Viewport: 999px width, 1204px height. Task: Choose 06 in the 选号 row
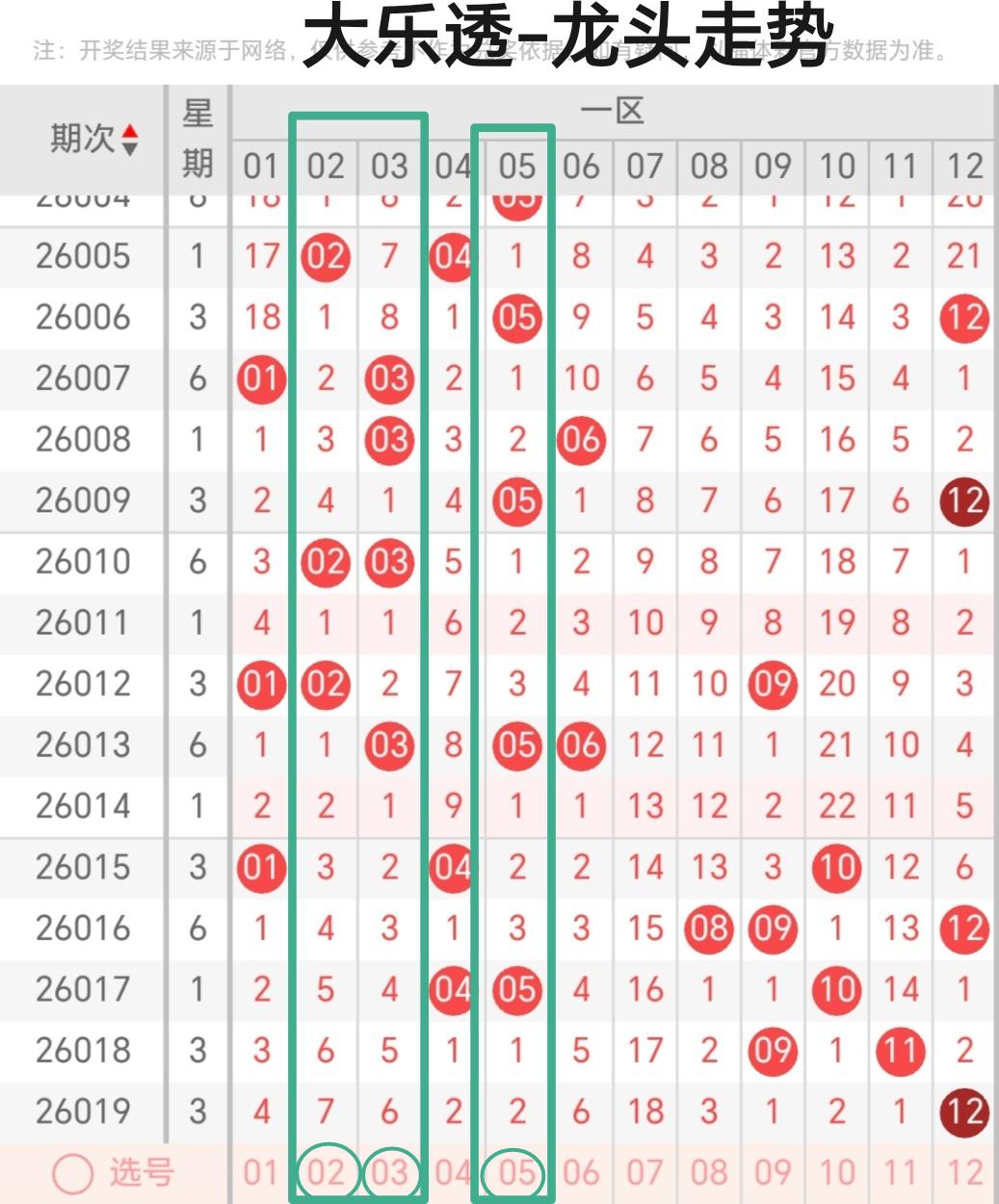point(581,1173)
